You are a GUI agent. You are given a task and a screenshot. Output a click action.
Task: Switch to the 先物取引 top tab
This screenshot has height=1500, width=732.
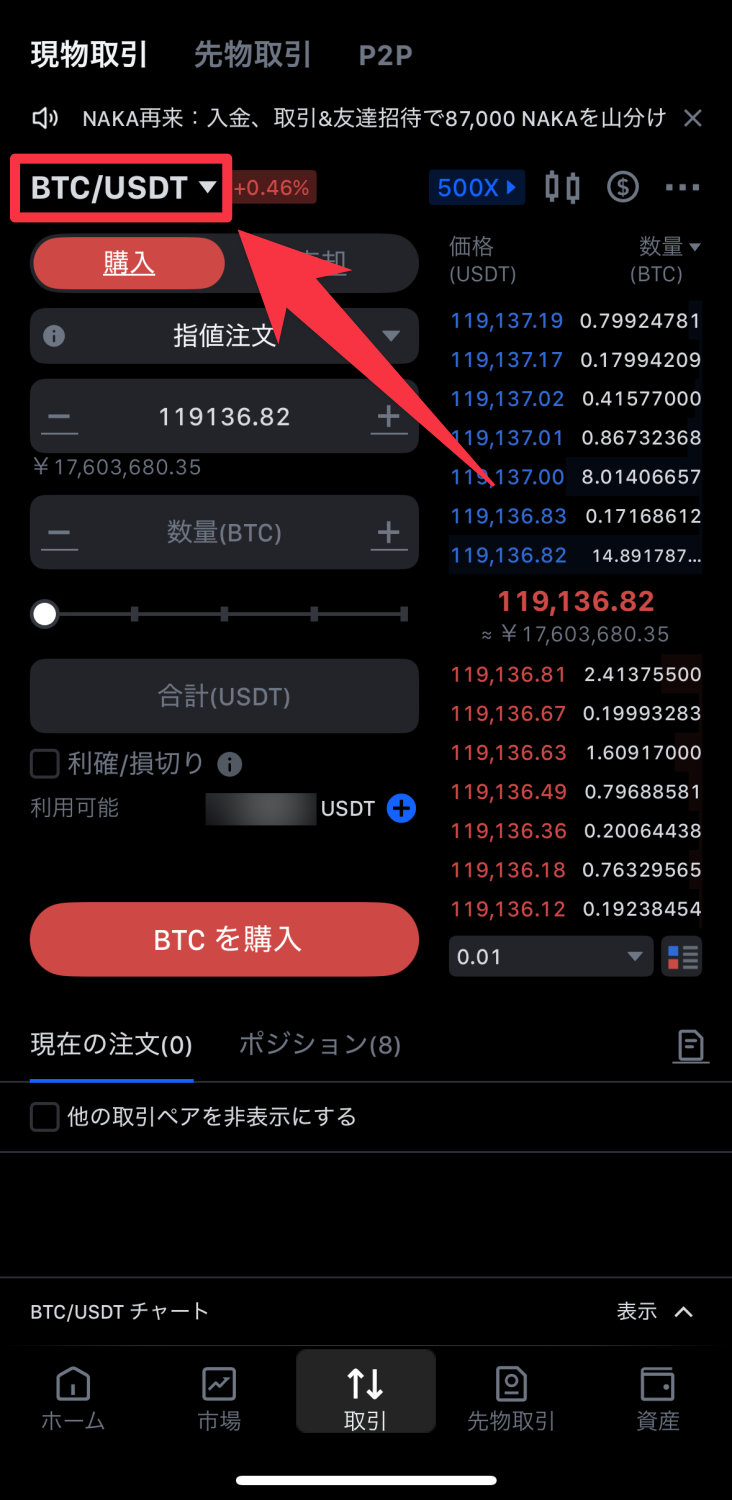(x=252, y=54)
